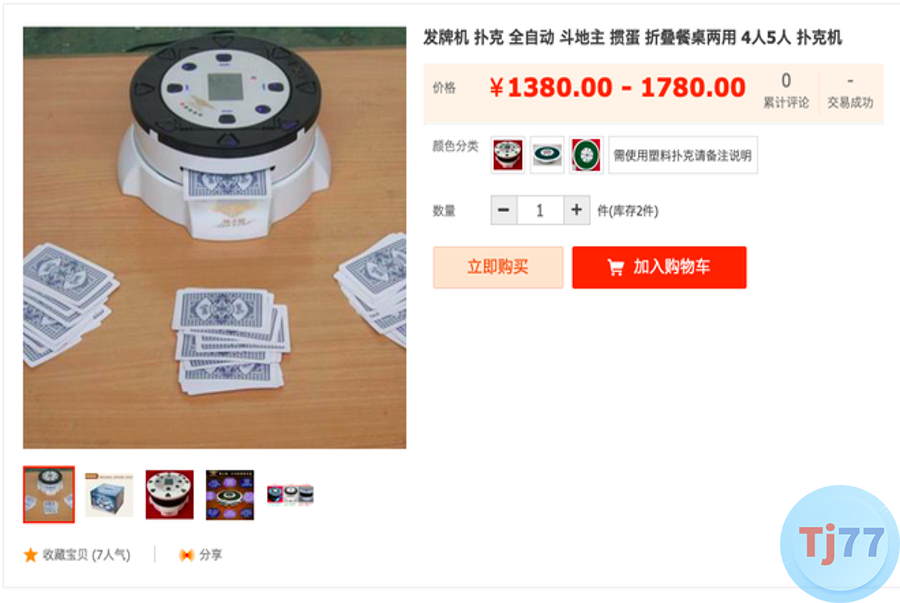The height and width of the screenshot is (603, 900).
Task: Select the first red color option
Action: coord(508,155)
